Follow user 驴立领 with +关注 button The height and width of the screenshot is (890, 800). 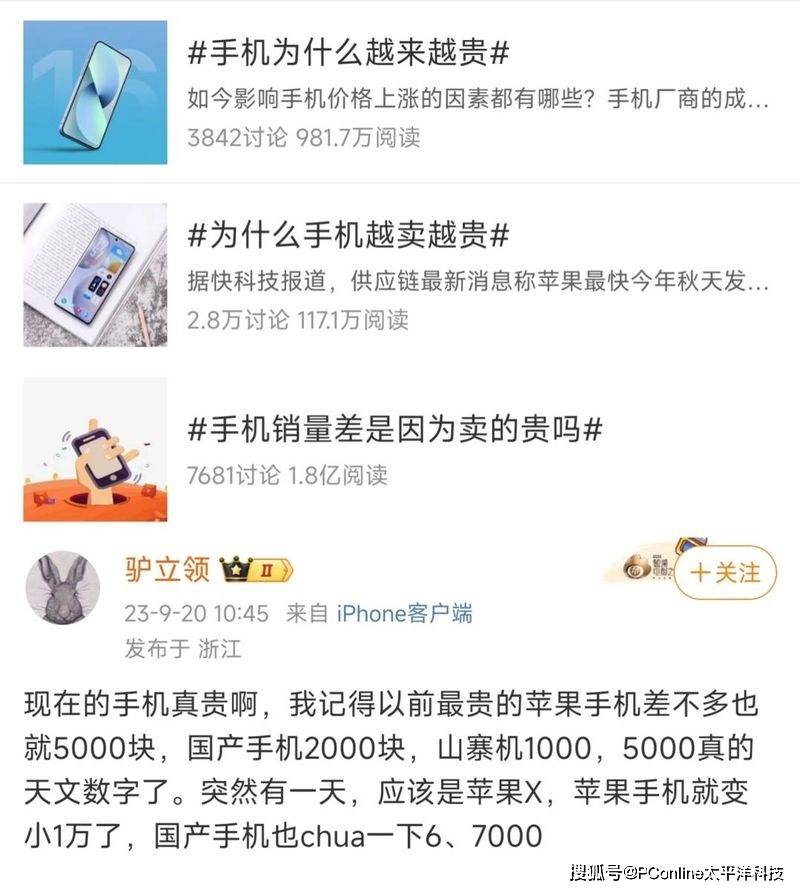(726, 573)
